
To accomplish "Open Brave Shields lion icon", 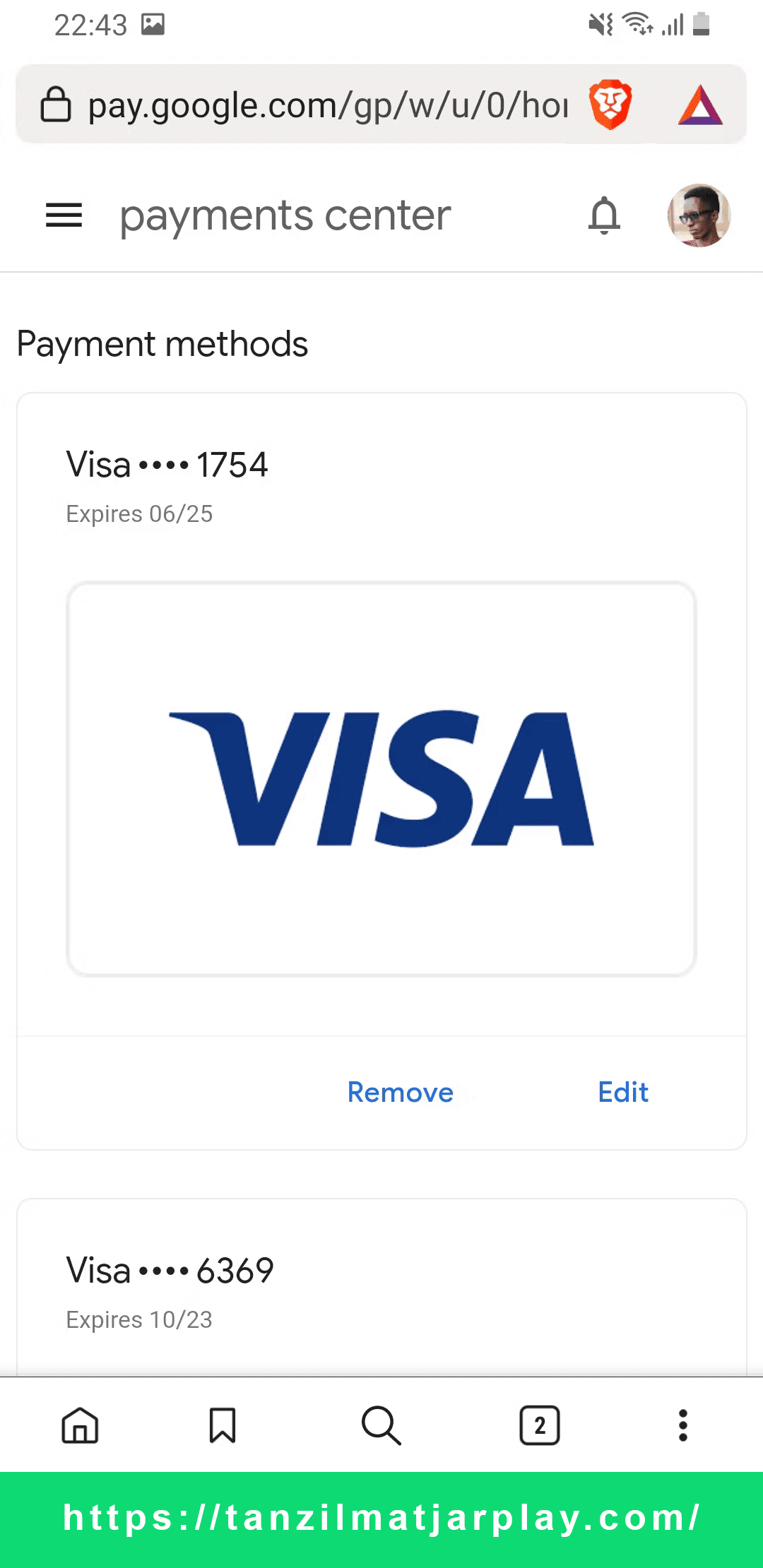I will click(x=610, y=105).
